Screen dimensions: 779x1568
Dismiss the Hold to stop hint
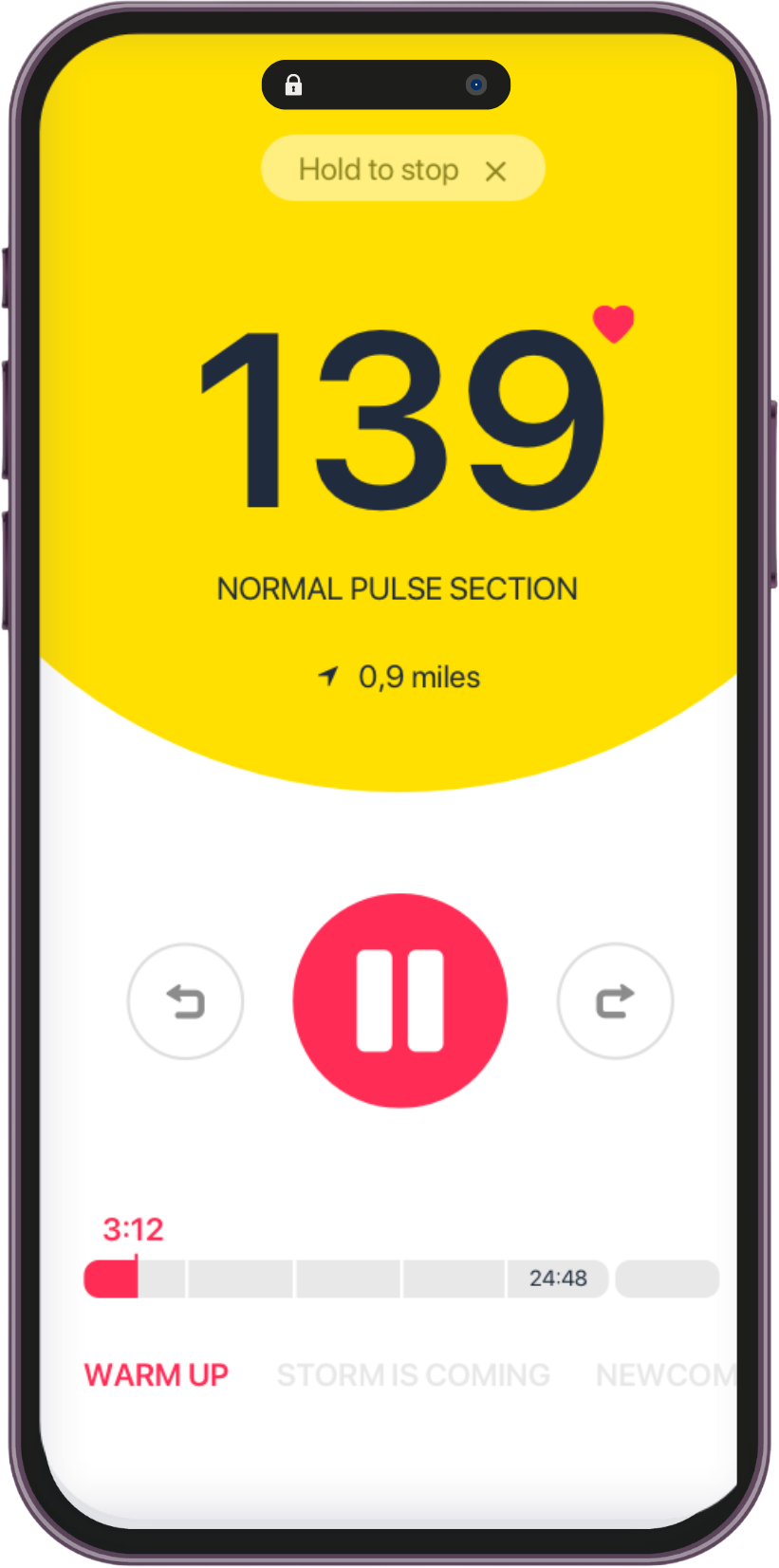pos(495,172)
